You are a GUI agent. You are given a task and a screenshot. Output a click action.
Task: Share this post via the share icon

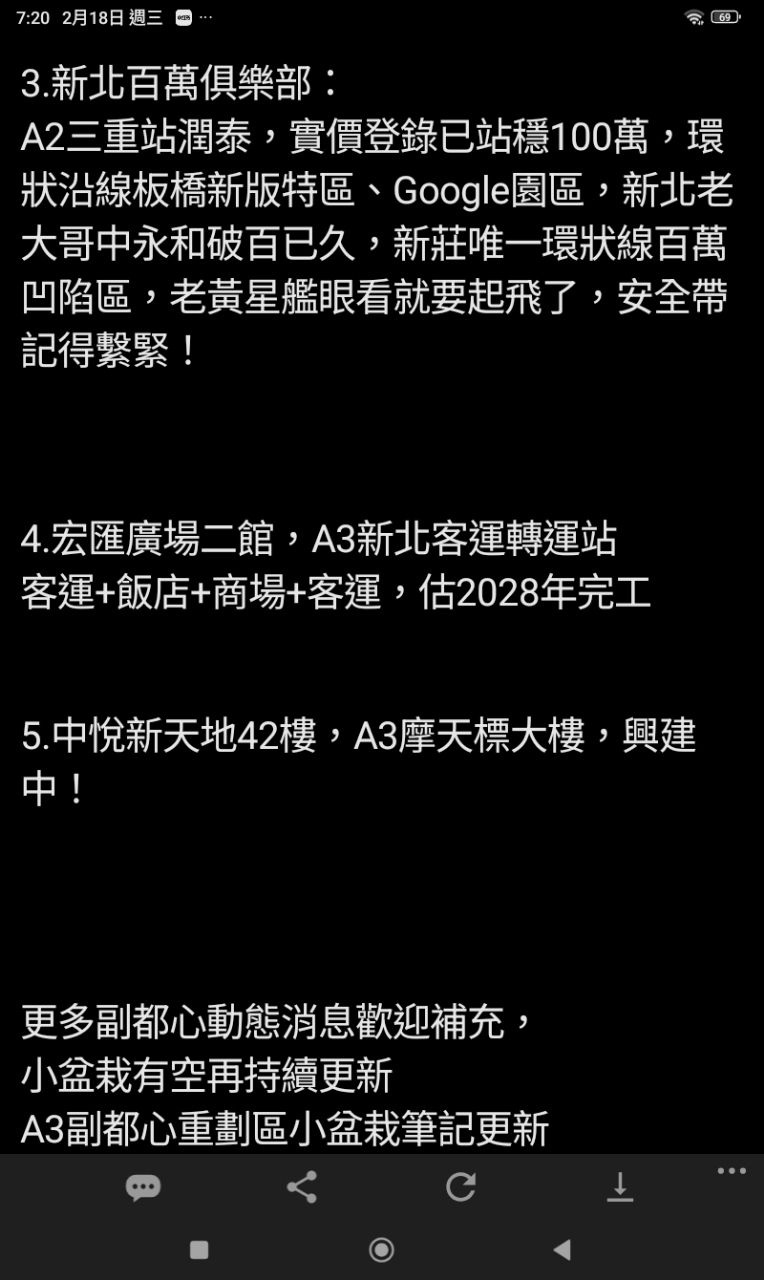click(302, 1188)
